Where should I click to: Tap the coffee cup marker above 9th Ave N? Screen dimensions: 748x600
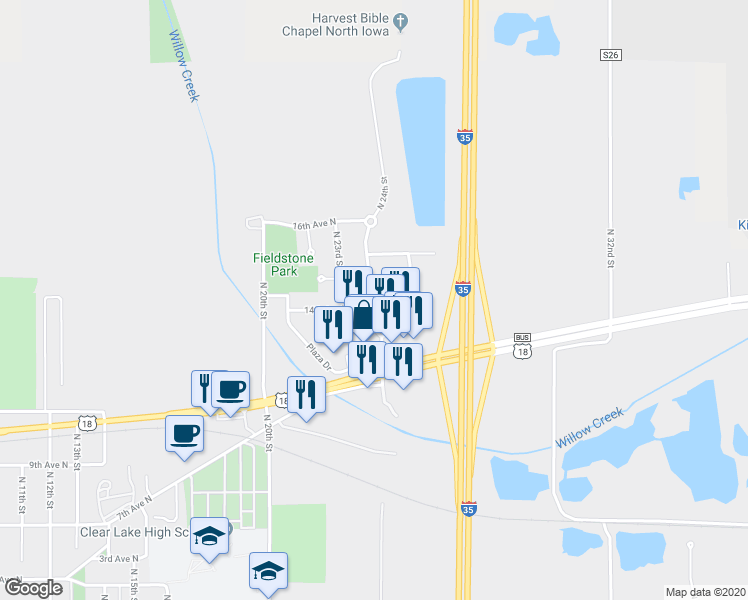point(184,433)
